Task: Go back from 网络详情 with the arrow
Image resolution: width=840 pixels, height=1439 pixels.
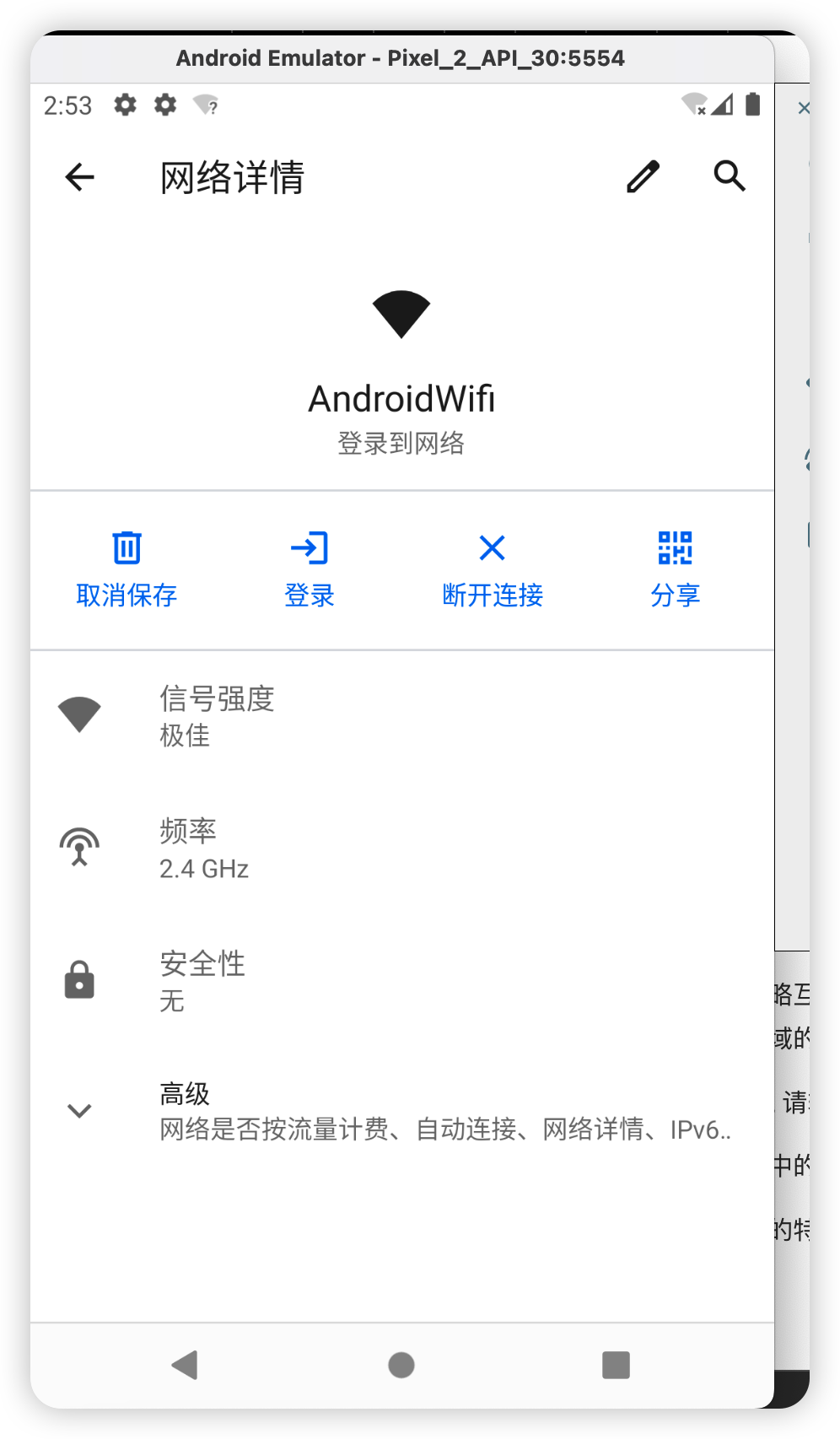Action: (x=80, y=177)
